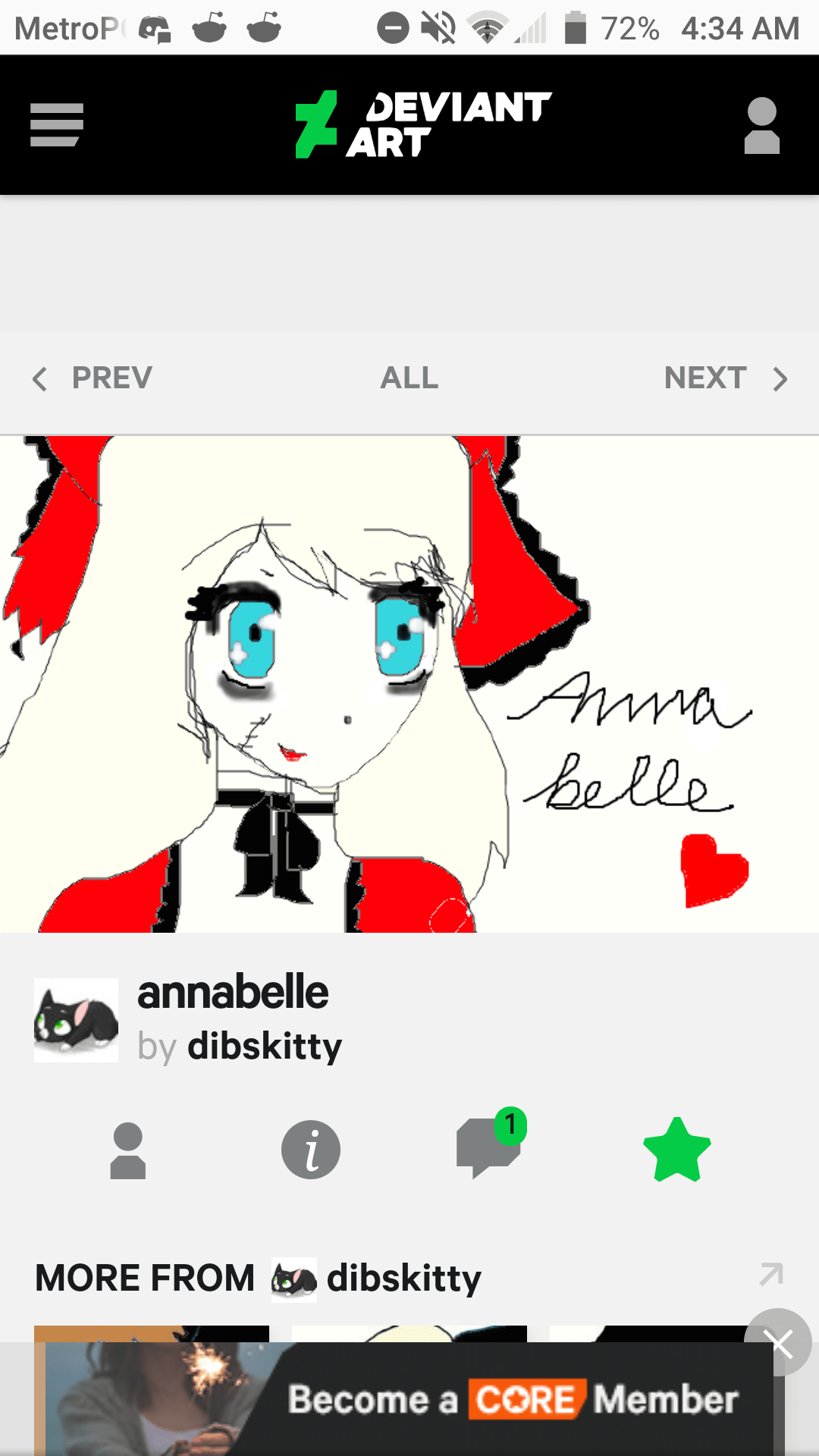Select ALL to view the gallery

(409, 378)
